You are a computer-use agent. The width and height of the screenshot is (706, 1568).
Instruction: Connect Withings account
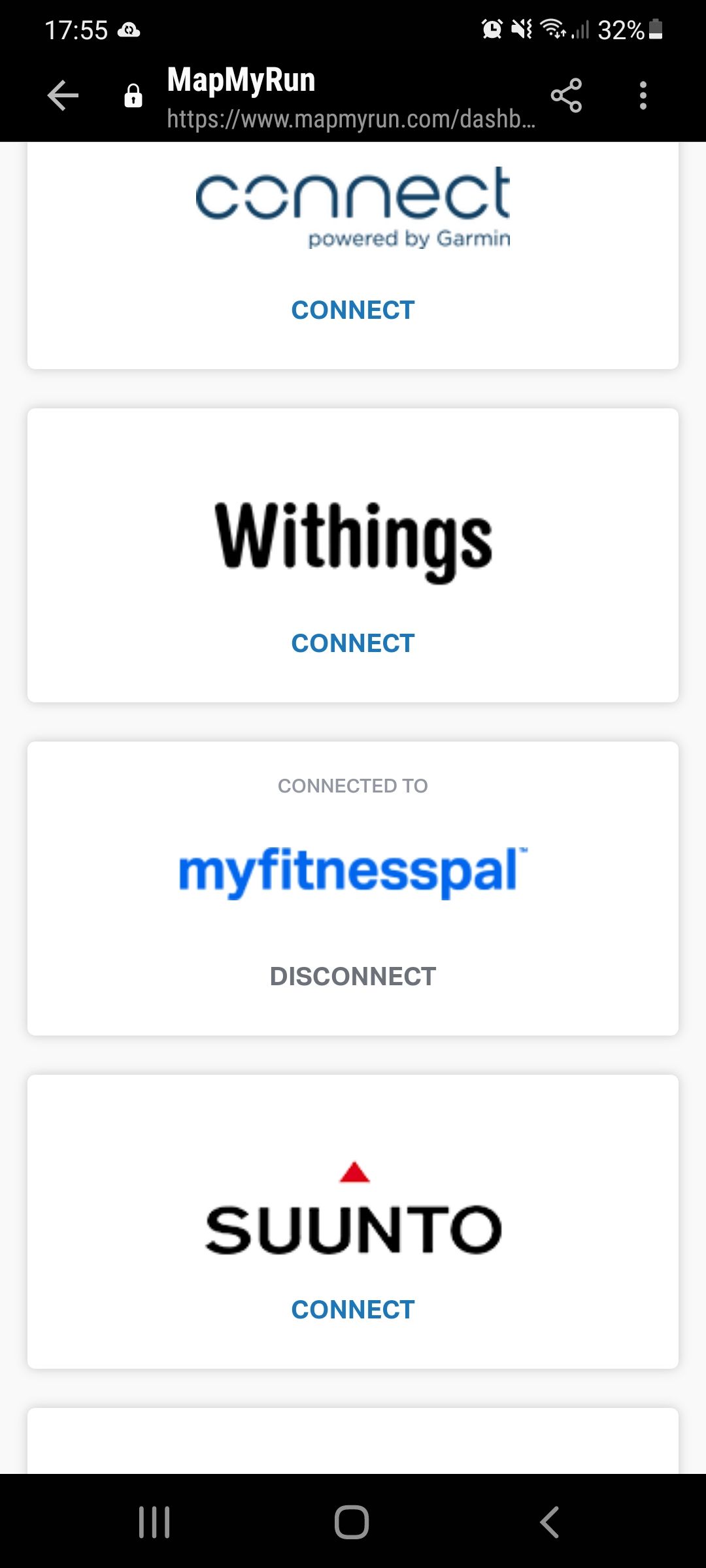pos(353,644)
